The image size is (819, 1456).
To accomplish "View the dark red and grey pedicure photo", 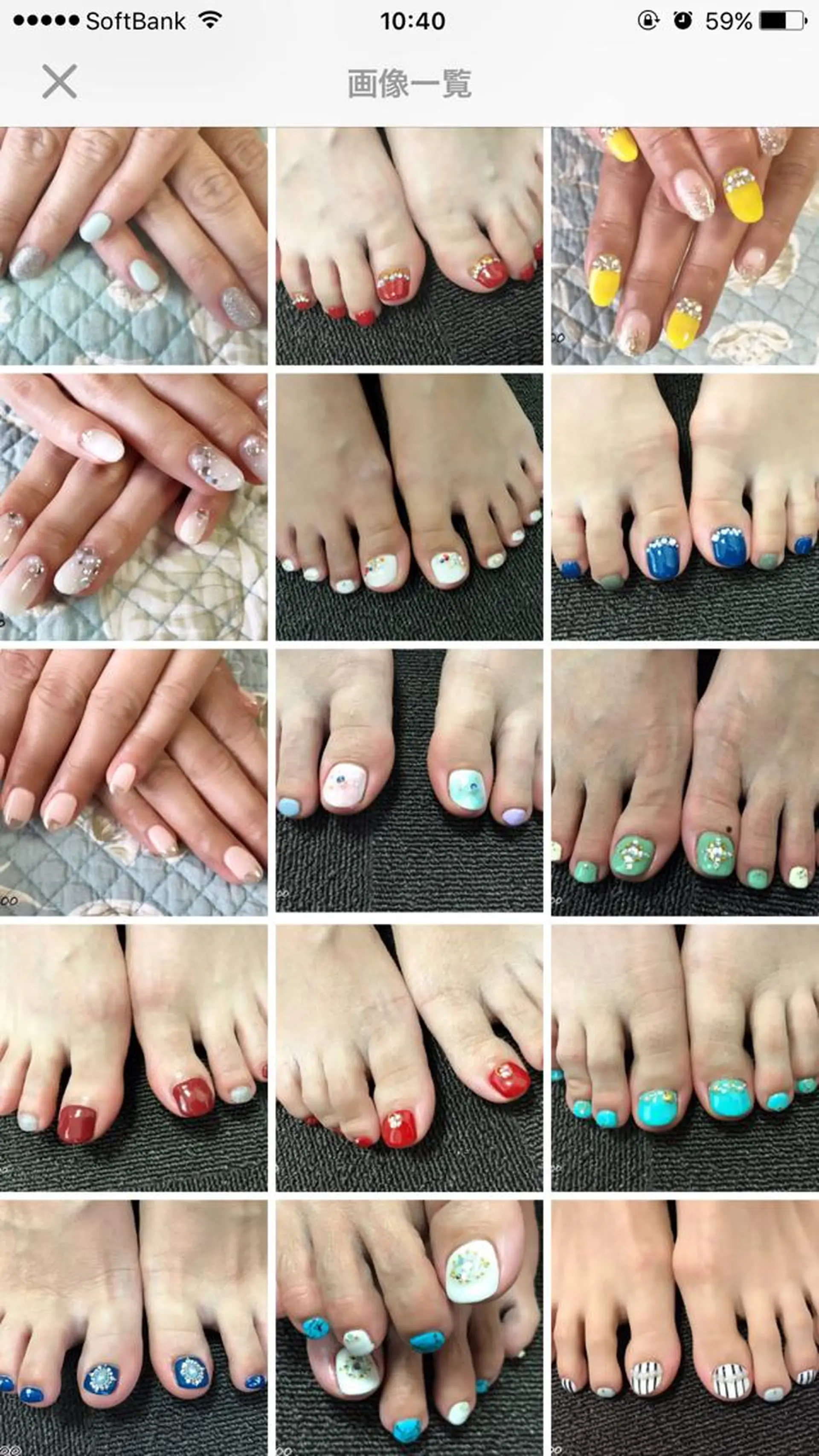I will [134, 1058].
